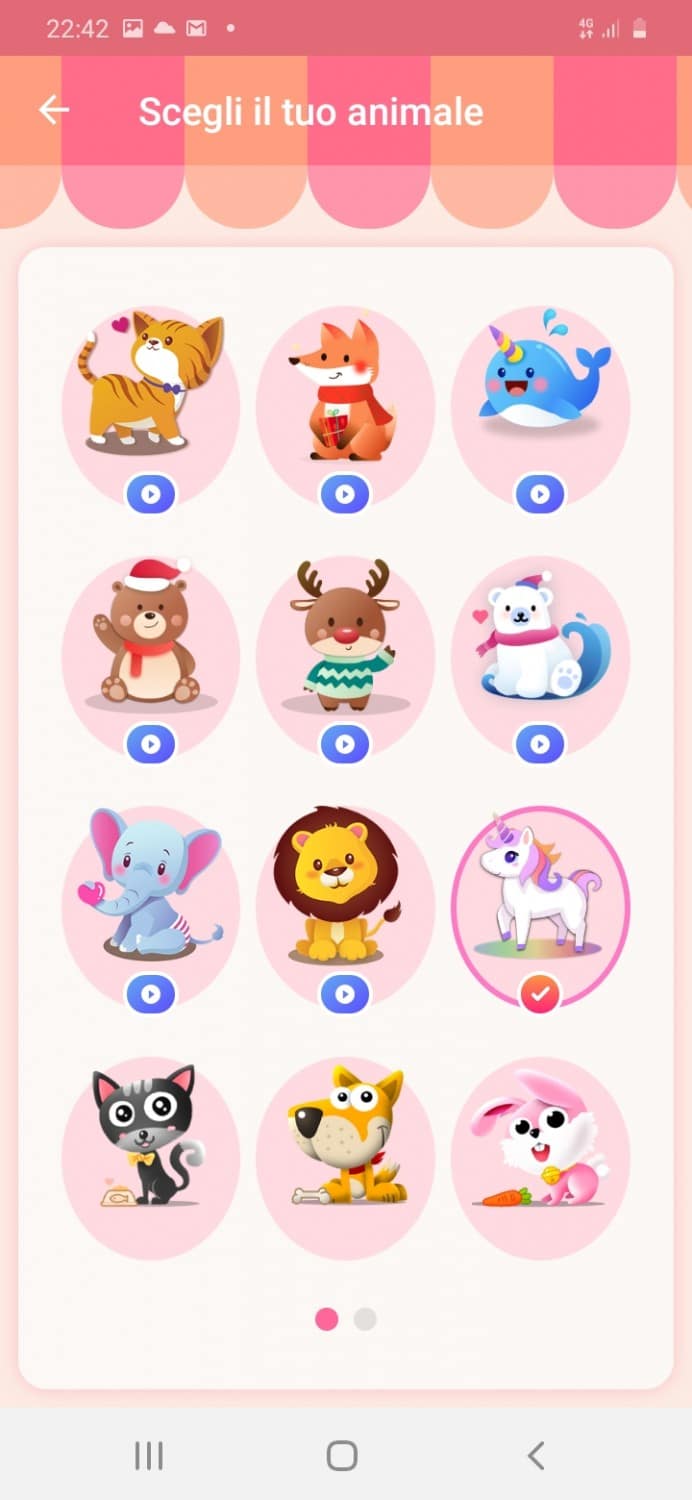This screenshot has height=1500, width=692.
Task: Open the system recent apps button
Action: coord(149,1456)
